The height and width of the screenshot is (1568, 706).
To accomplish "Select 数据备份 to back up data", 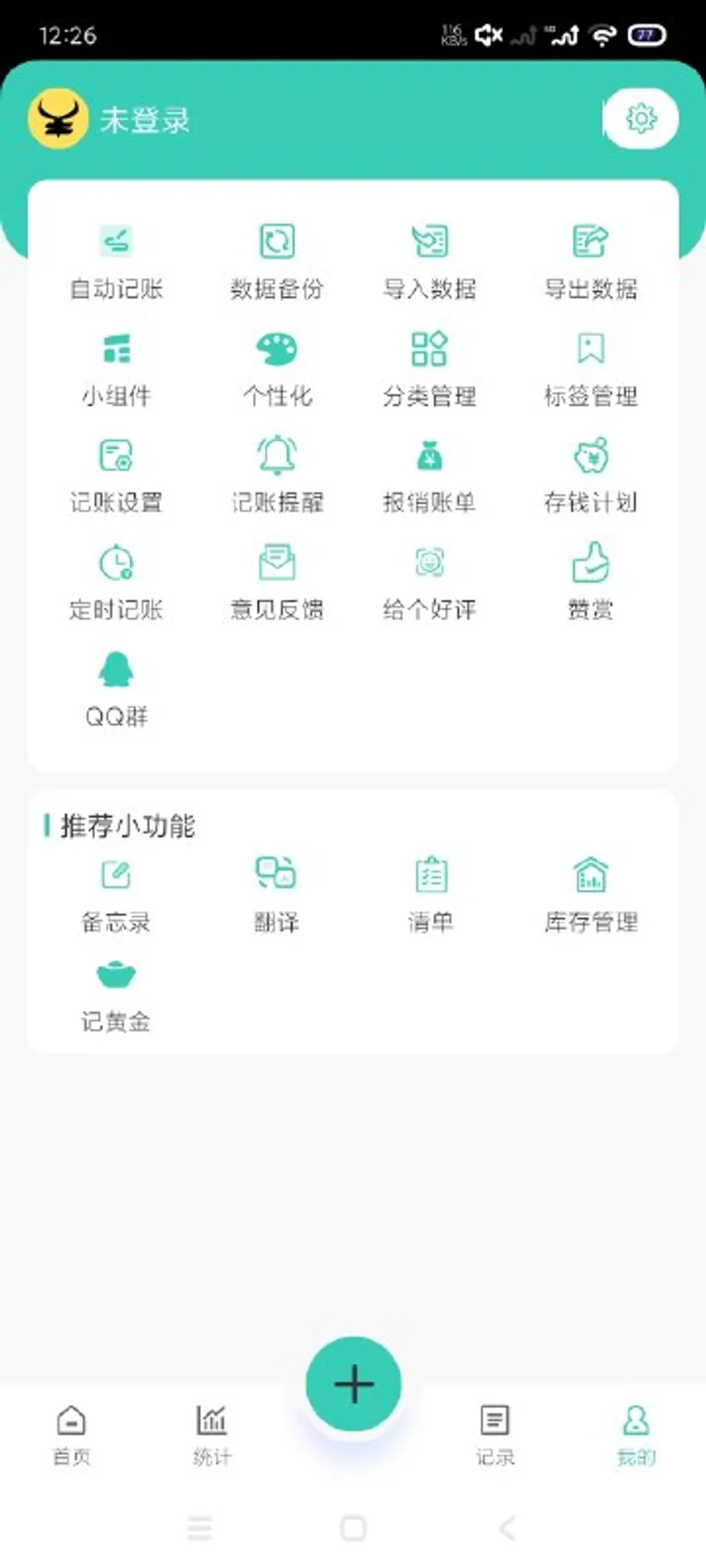I will pos(276,260).
